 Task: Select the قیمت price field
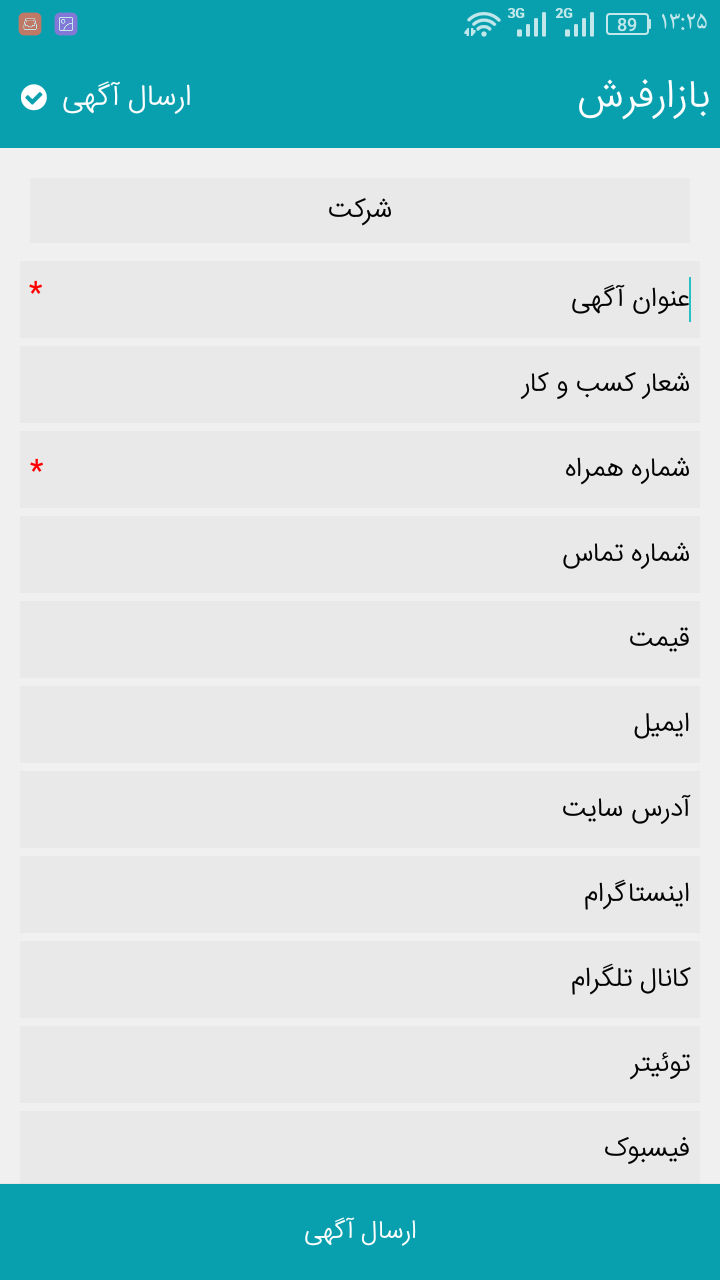(360, 639)
